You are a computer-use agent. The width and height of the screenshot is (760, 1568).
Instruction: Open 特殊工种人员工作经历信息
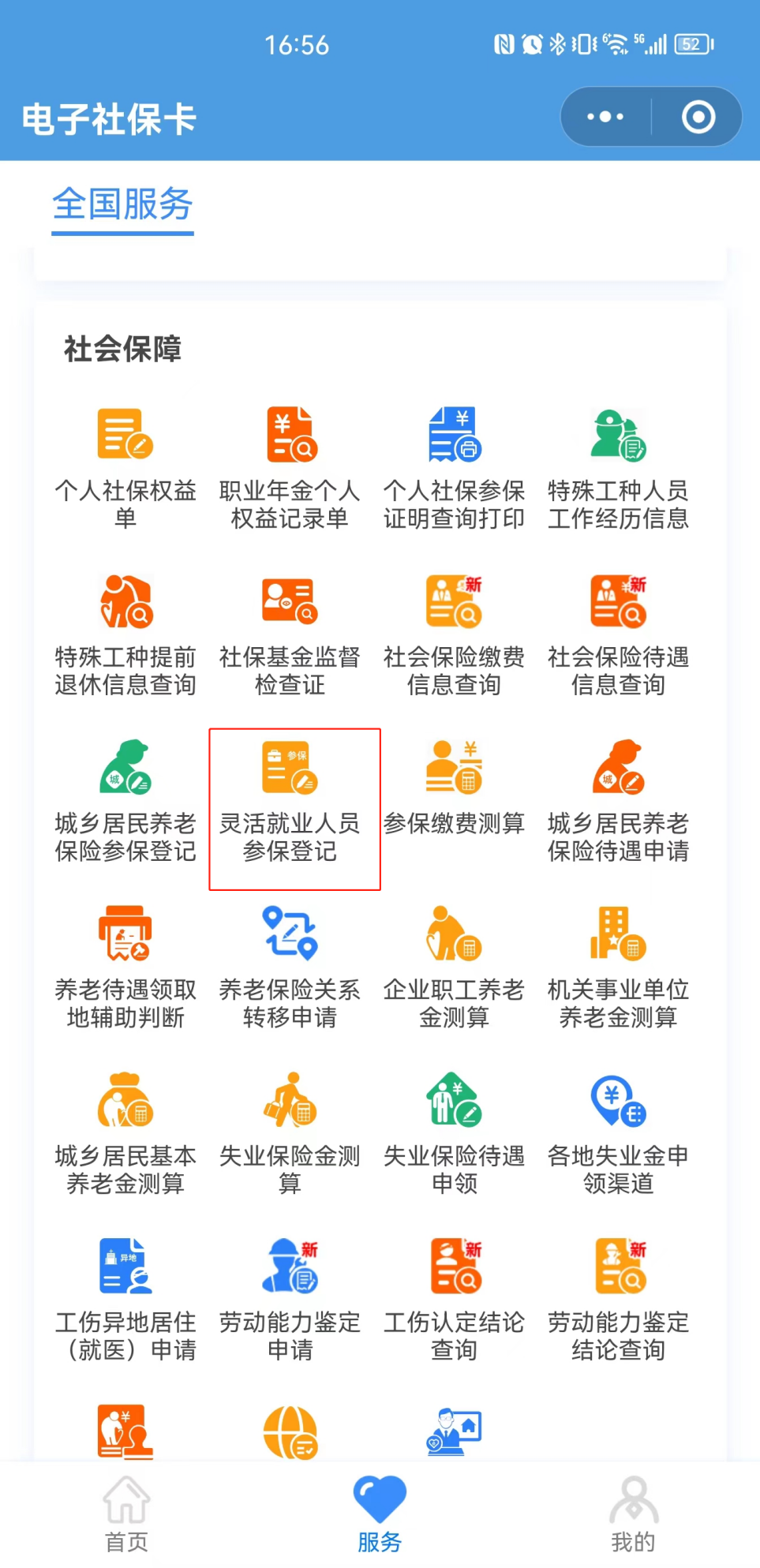coord(618,469)
